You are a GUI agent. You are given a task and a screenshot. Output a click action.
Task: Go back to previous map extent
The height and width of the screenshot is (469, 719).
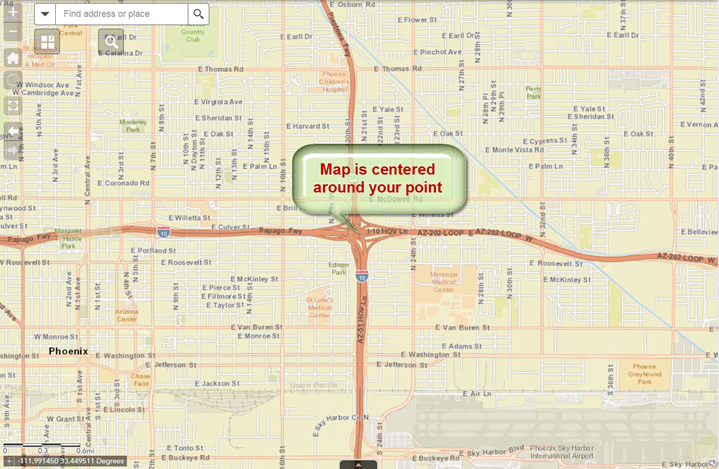12,131
